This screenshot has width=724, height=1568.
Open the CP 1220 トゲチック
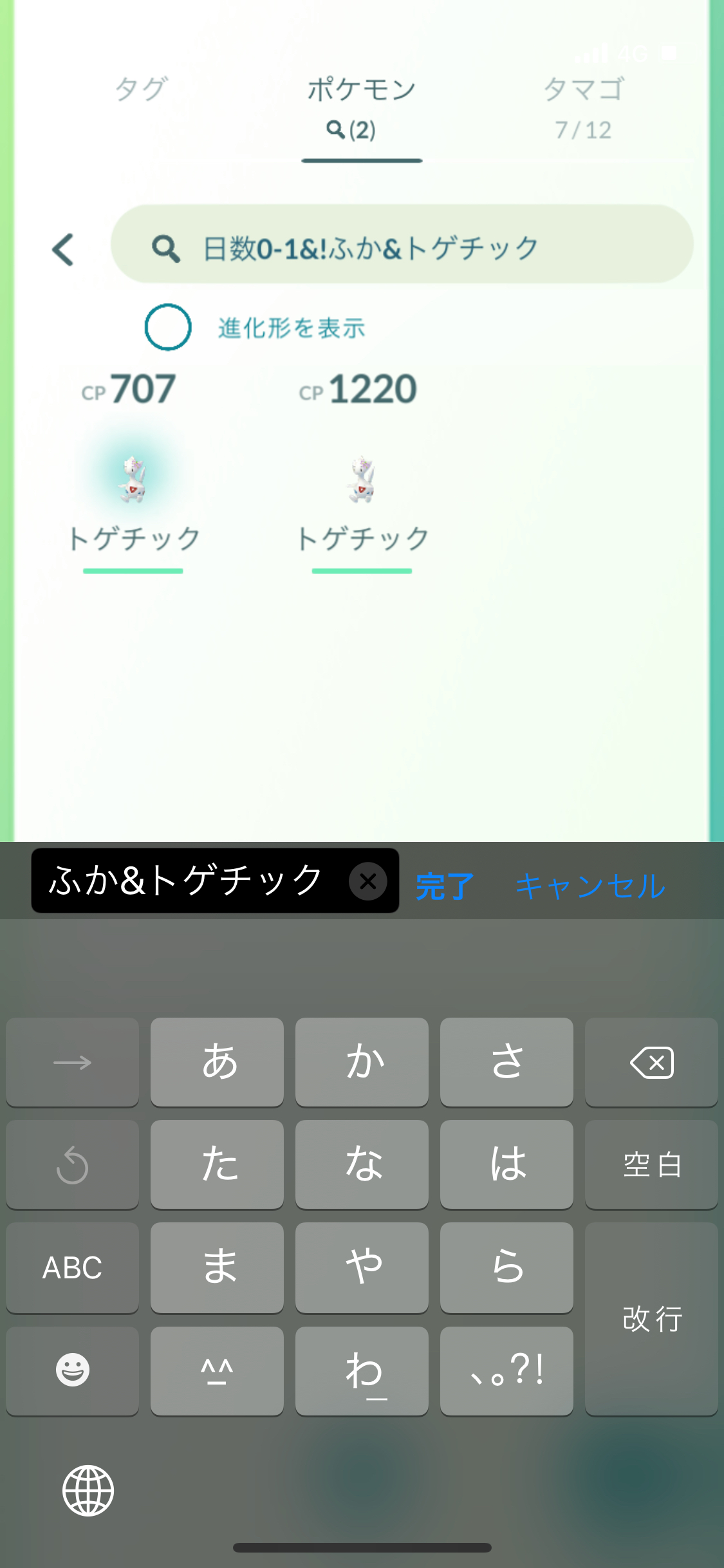point(362,480)
